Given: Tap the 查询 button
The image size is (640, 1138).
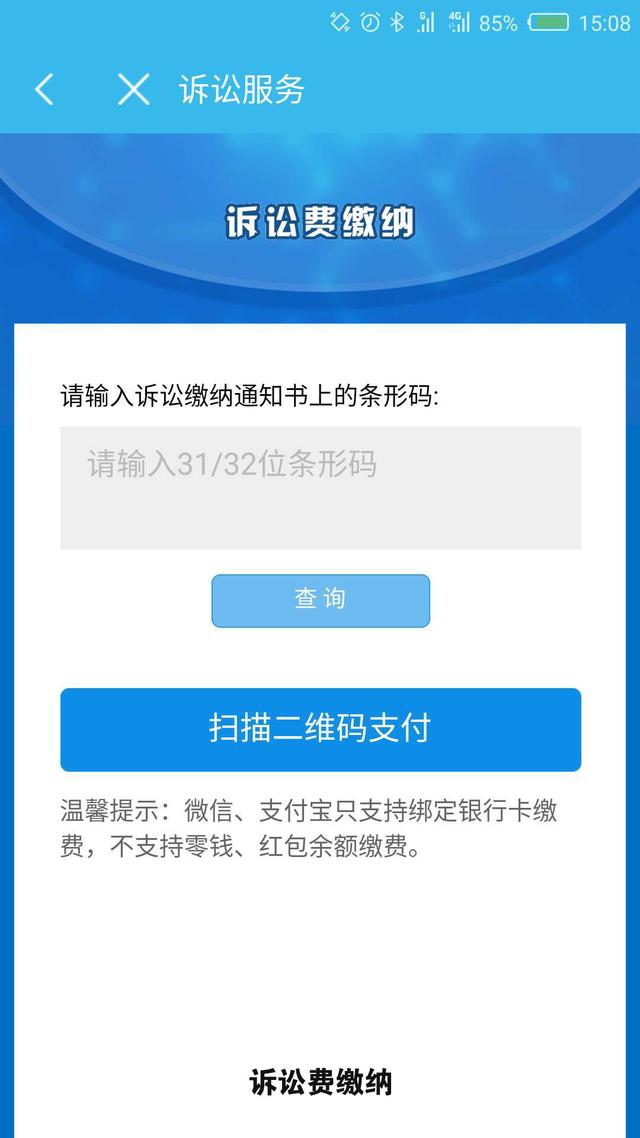Looking at the screenshot, I should (x=321, y=601).
